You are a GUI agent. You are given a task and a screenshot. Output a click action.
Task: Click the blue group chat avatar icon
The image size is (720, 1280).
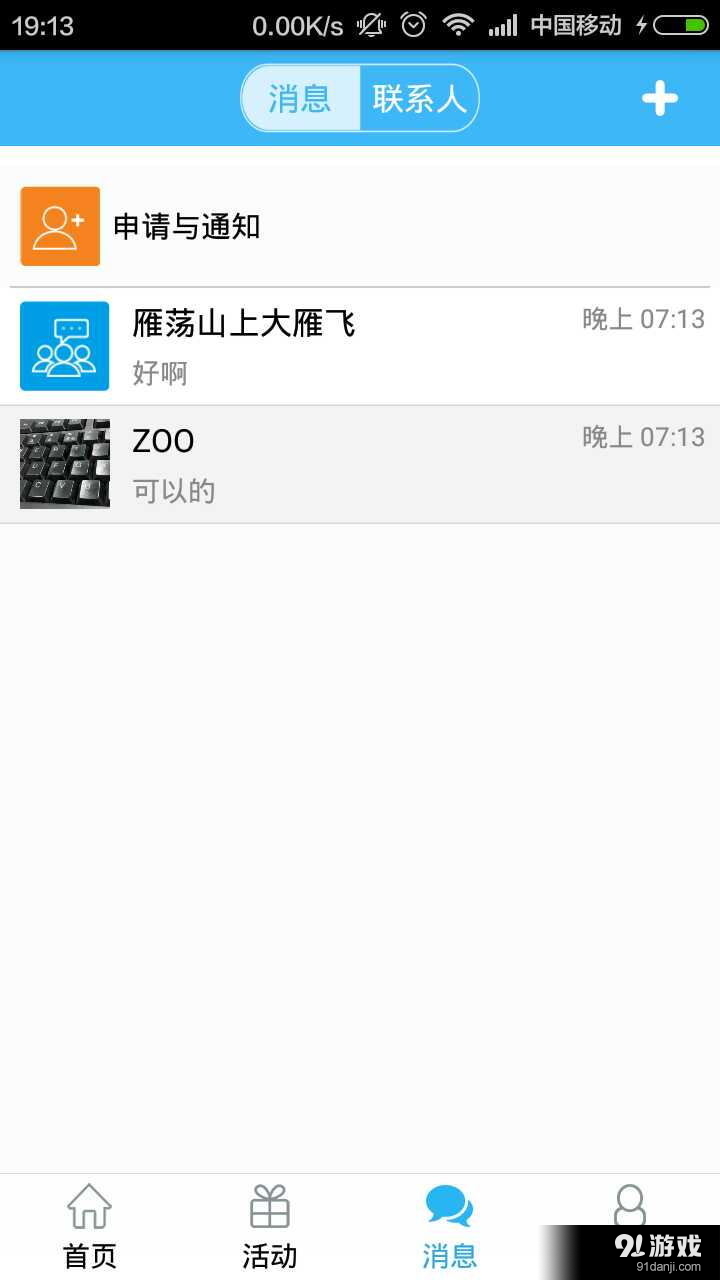(x=64, y=345)
